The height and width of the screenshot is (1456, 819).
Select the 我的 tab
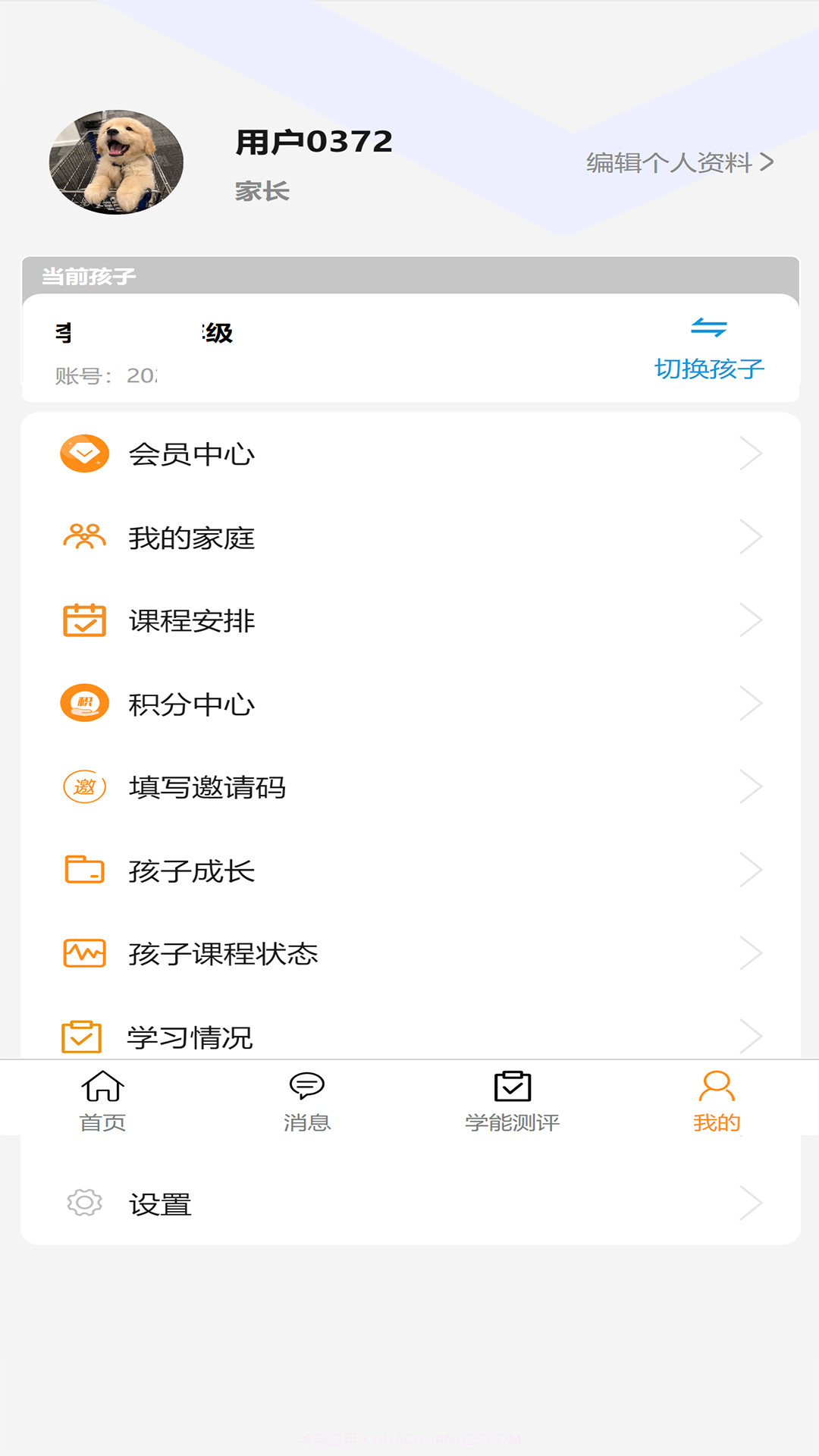pyautogui.click(x=716, y=1100)
